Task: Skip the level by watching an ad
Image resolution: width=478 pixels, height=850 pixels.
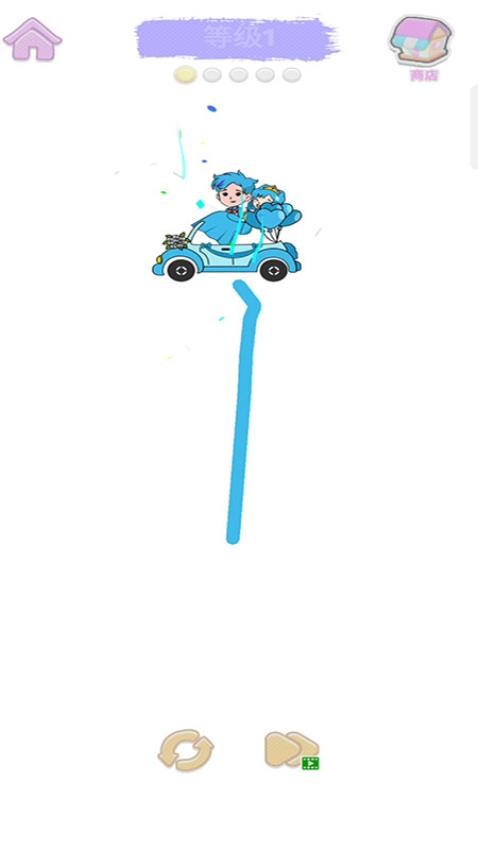Action: (x=292, y=751)
